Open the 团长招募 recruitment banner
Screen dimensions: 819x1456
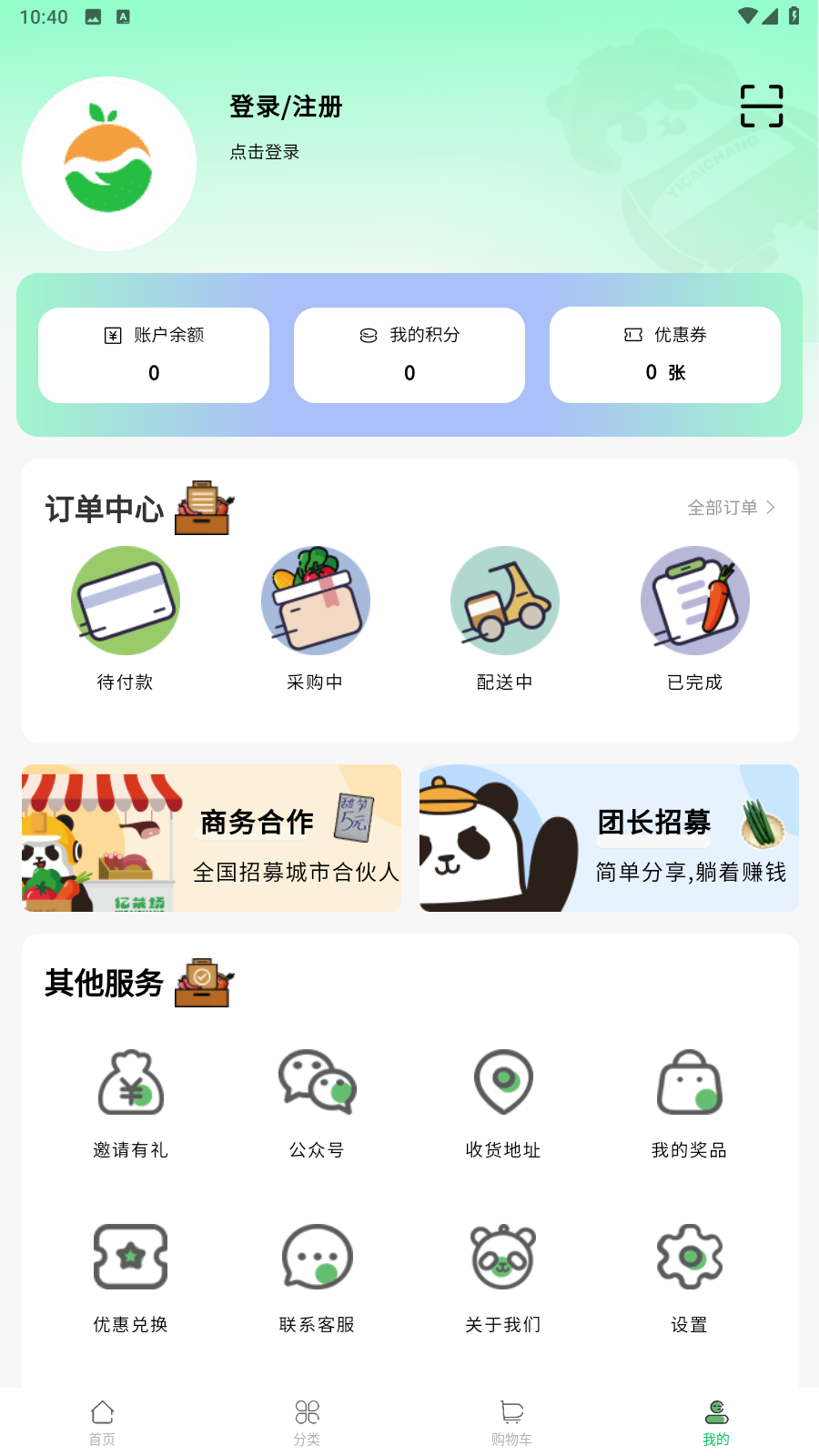pyautogui.click(x=609, y=838)
